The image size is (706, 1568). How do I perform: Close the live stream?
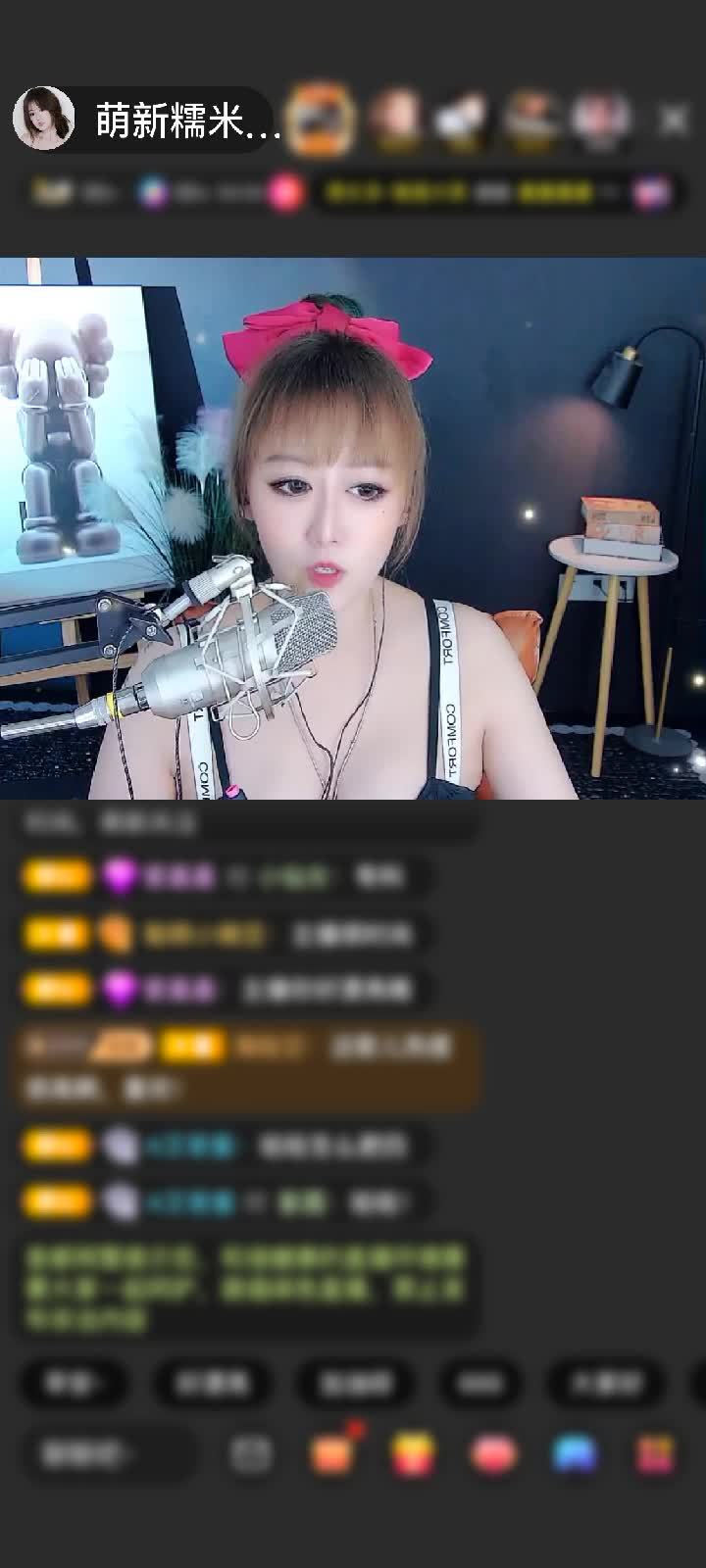pyautogui.click(x=673, y=120)
